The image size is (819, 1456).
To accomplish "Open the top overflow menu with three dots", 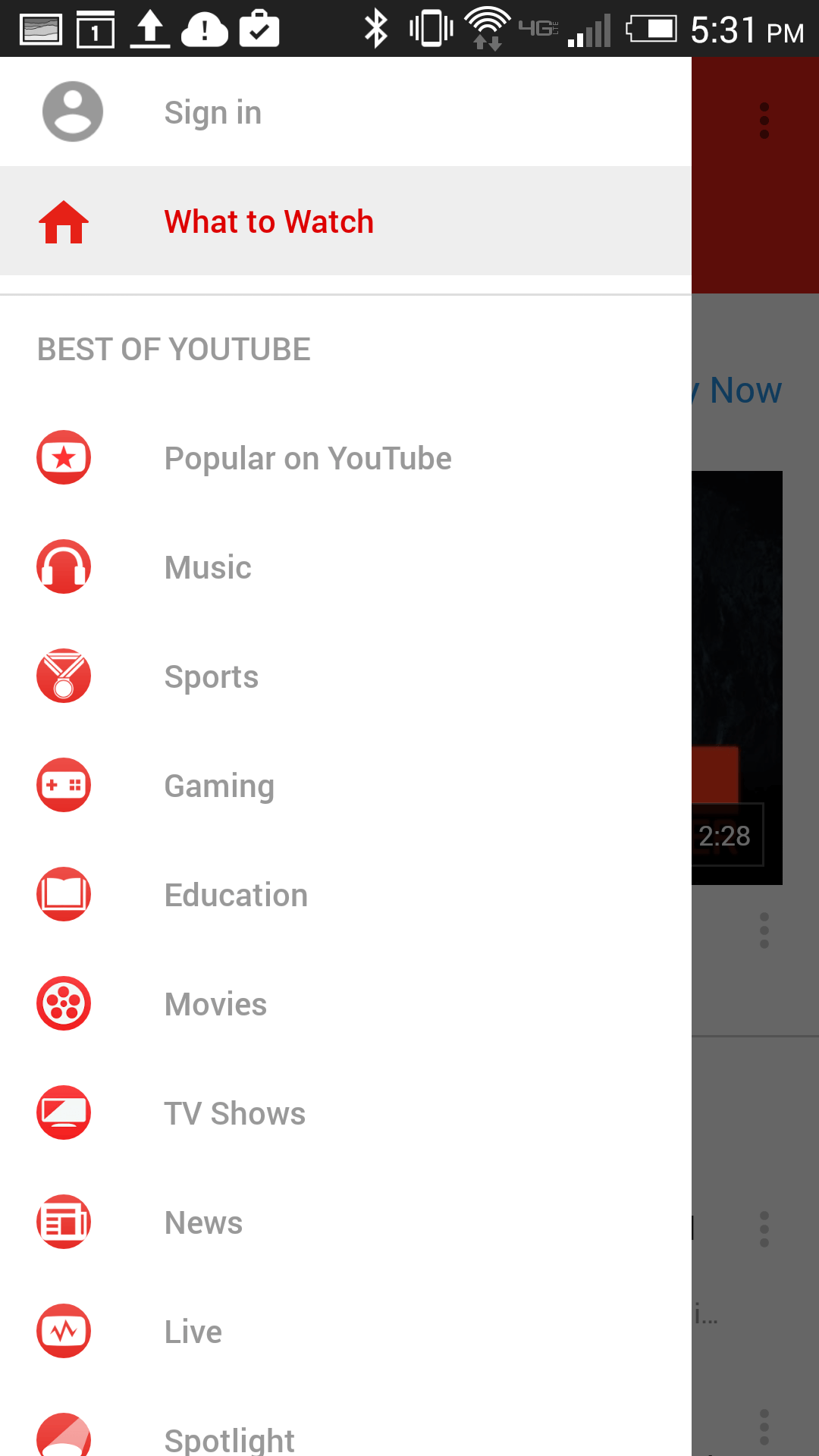I will [x=764, y=119].
